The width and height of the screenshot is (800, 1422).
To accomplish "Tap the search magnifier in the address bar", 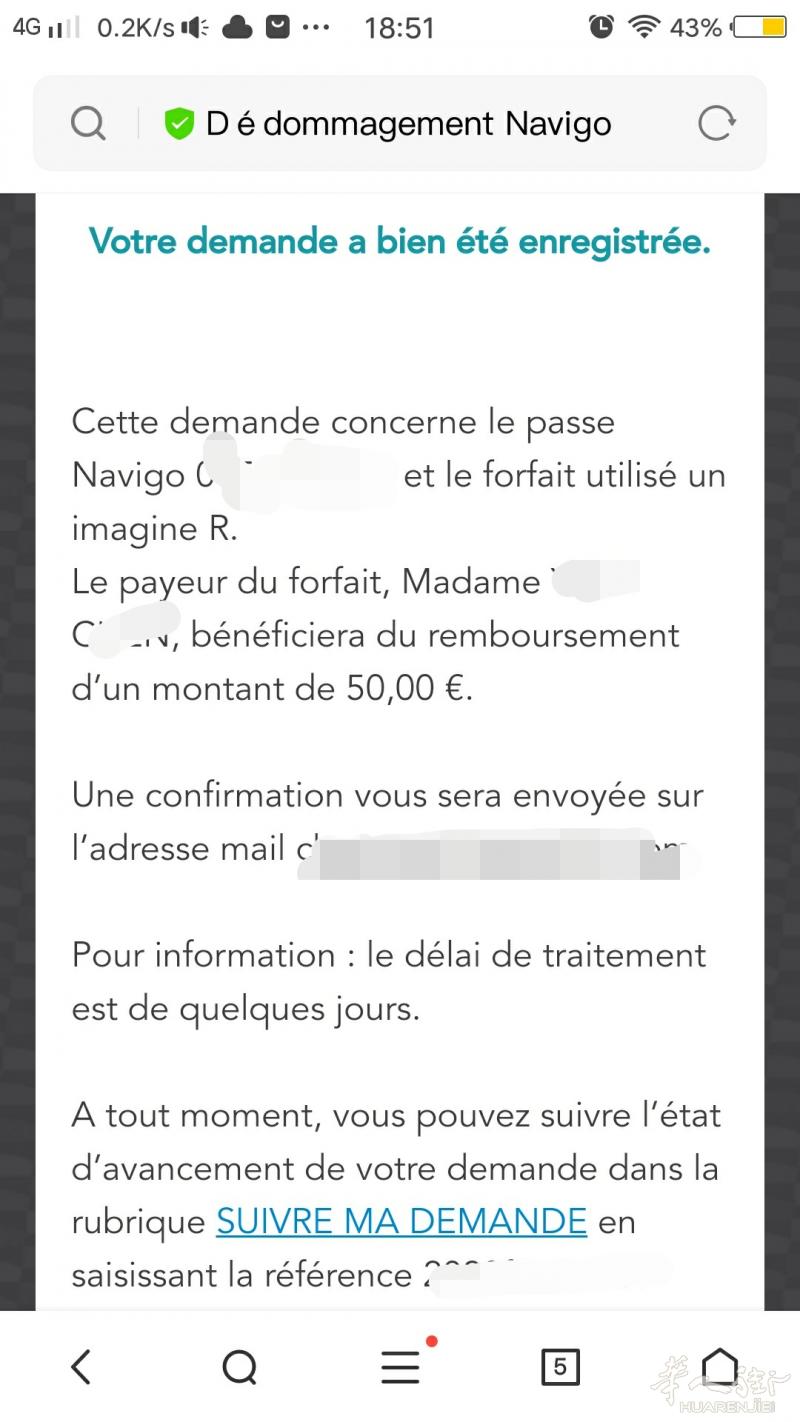I will coord(88,124).
